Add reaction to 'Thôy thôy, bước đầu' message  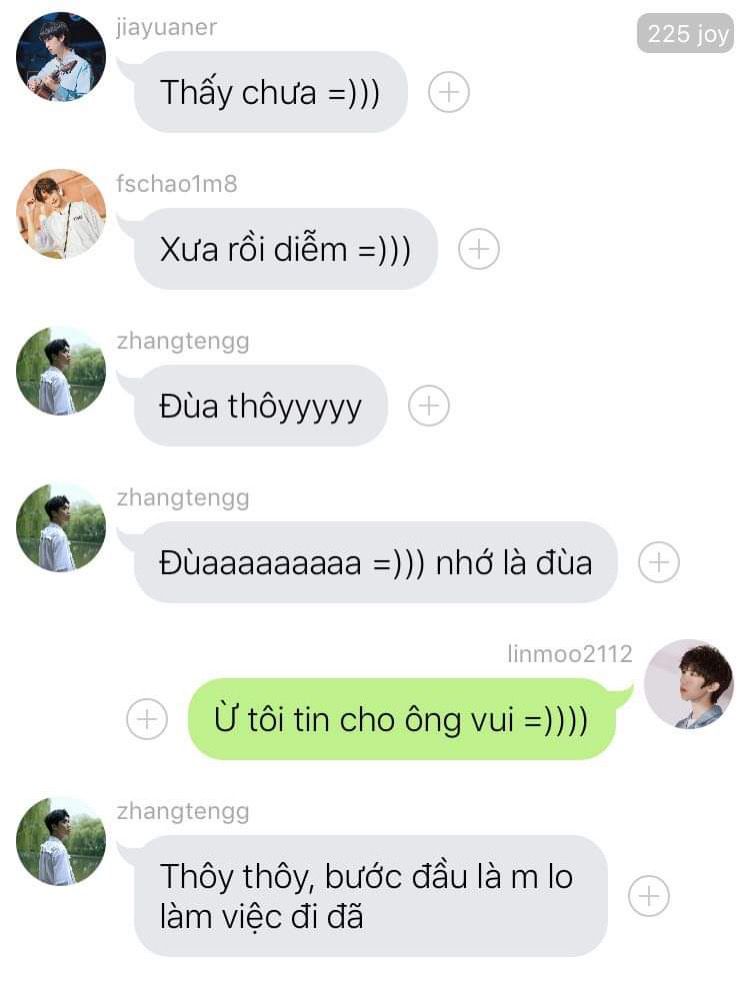[x=649, y=895]
